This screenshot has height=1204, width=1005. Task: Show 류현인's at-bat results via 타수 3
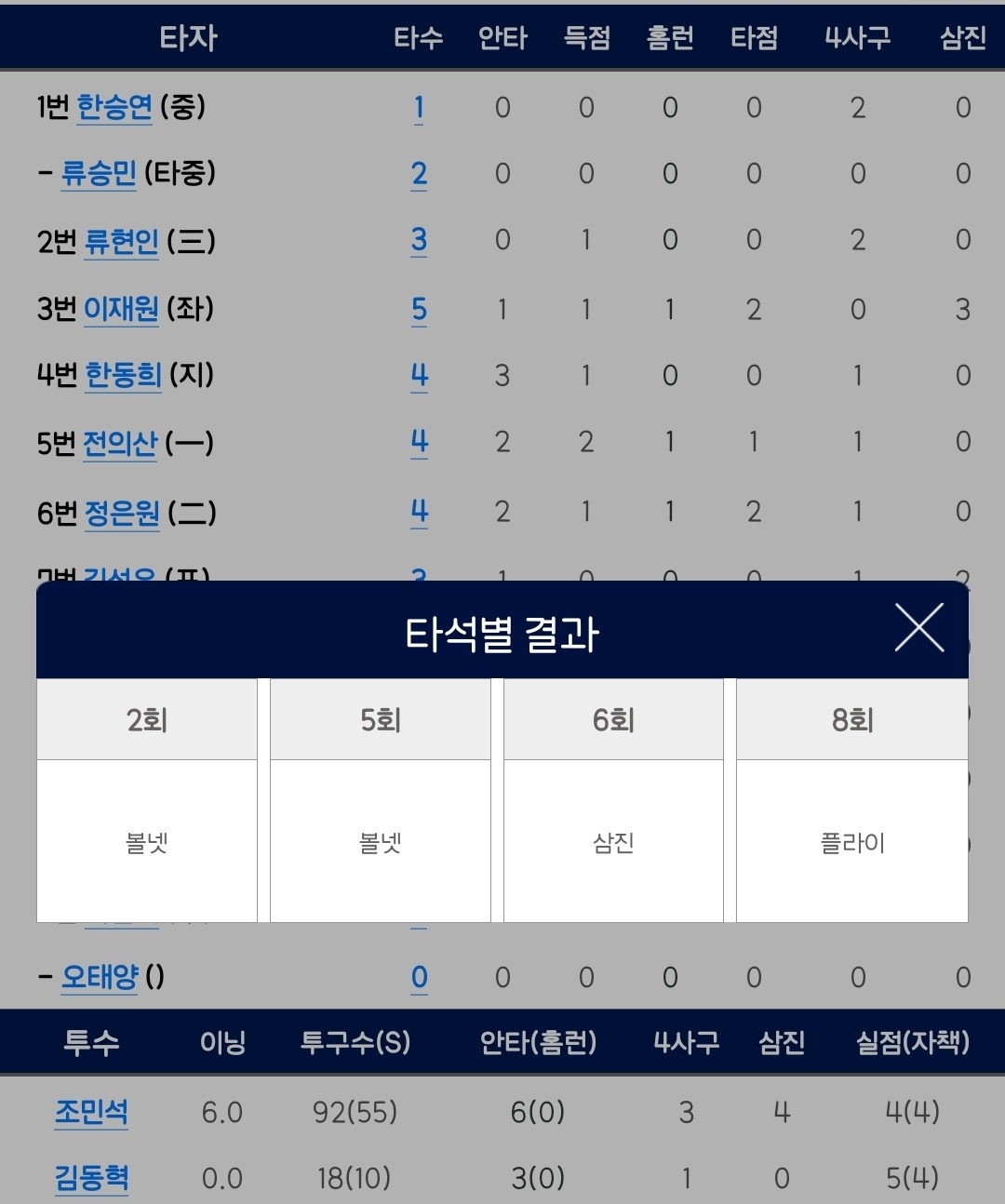(419, 240)
